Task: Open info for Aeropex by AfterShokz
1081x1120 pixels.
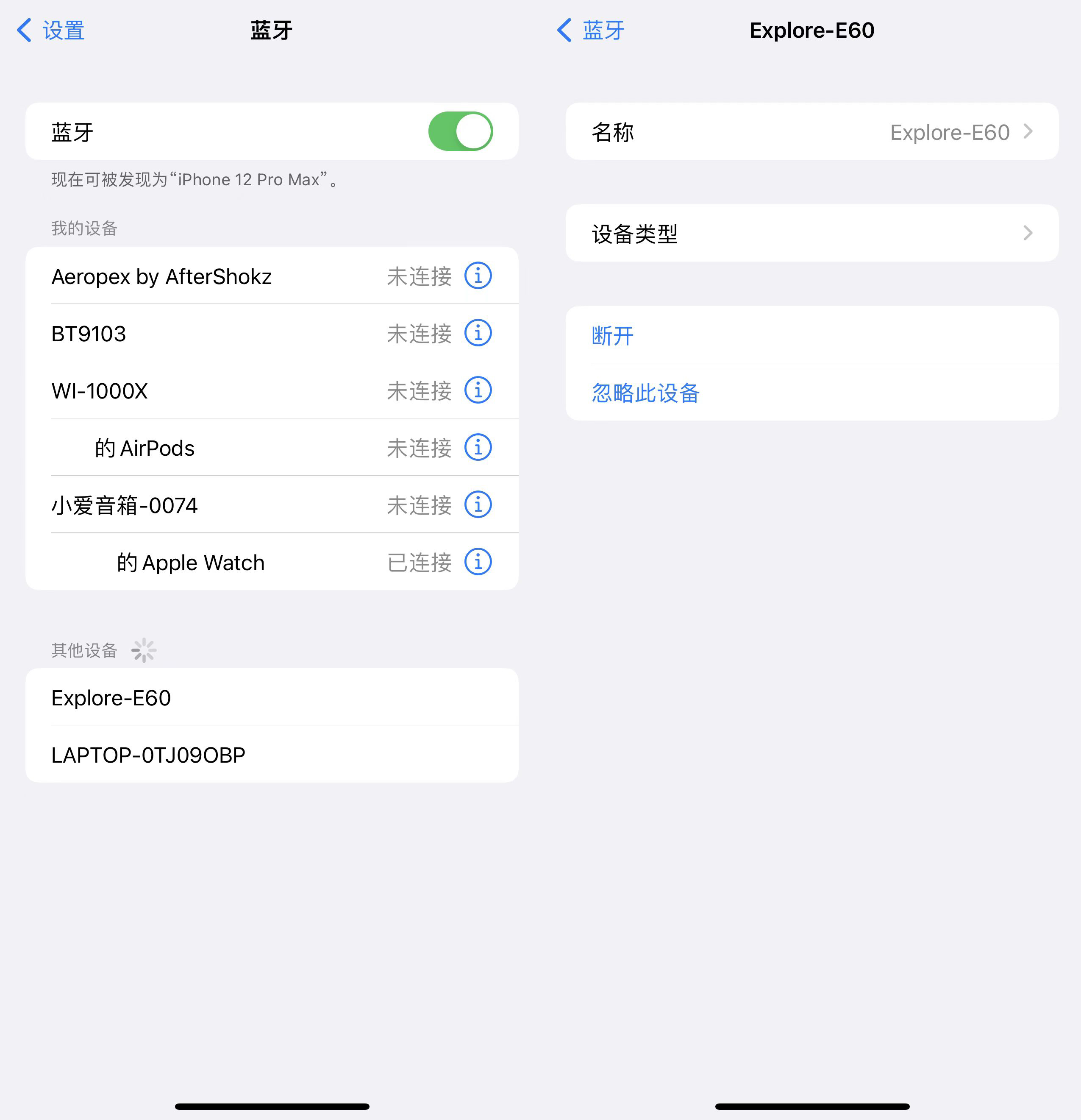Action: (478, 276)
